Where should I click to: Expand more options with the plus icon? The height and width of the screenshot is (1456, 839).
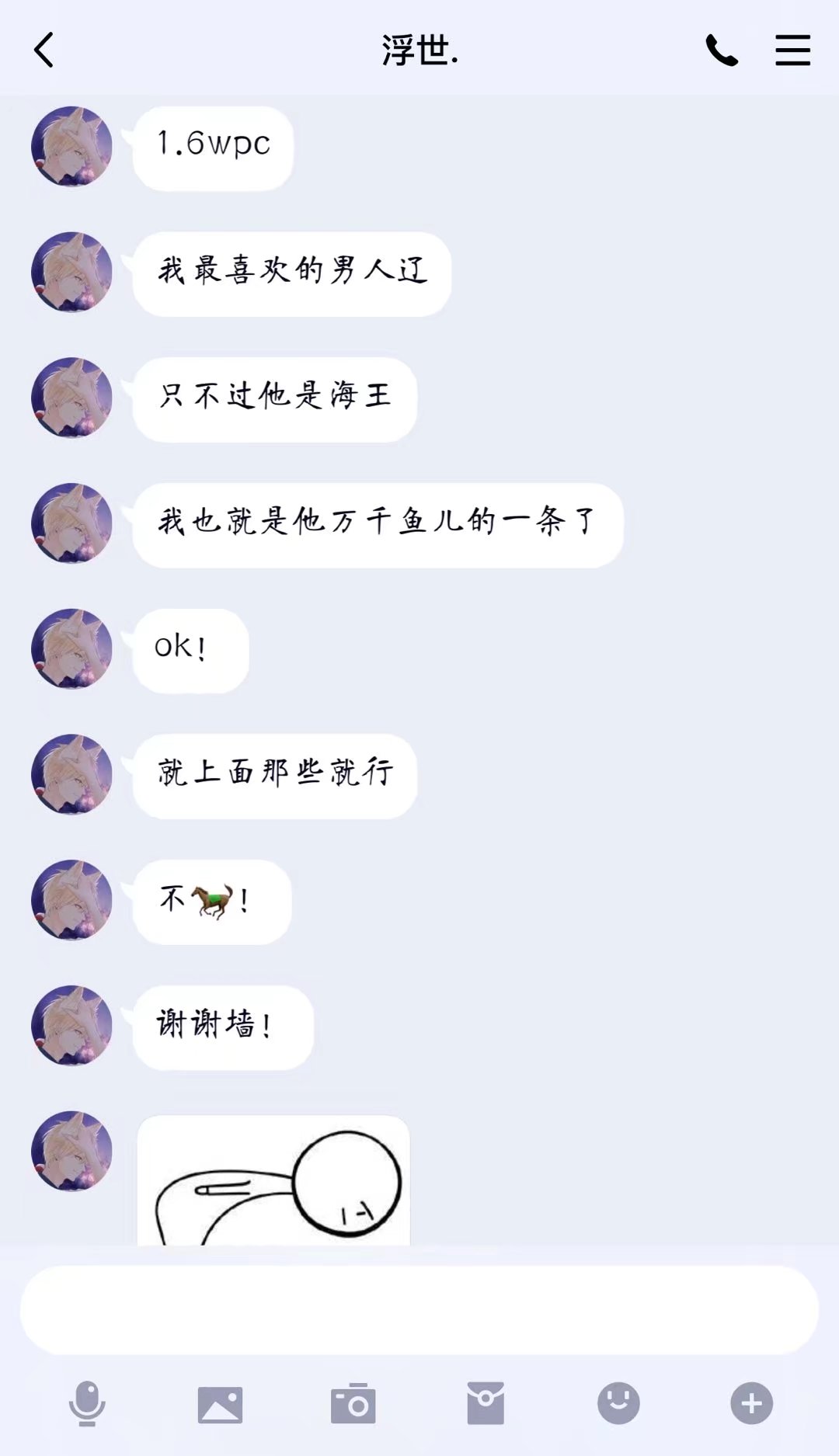point(751,1403)
